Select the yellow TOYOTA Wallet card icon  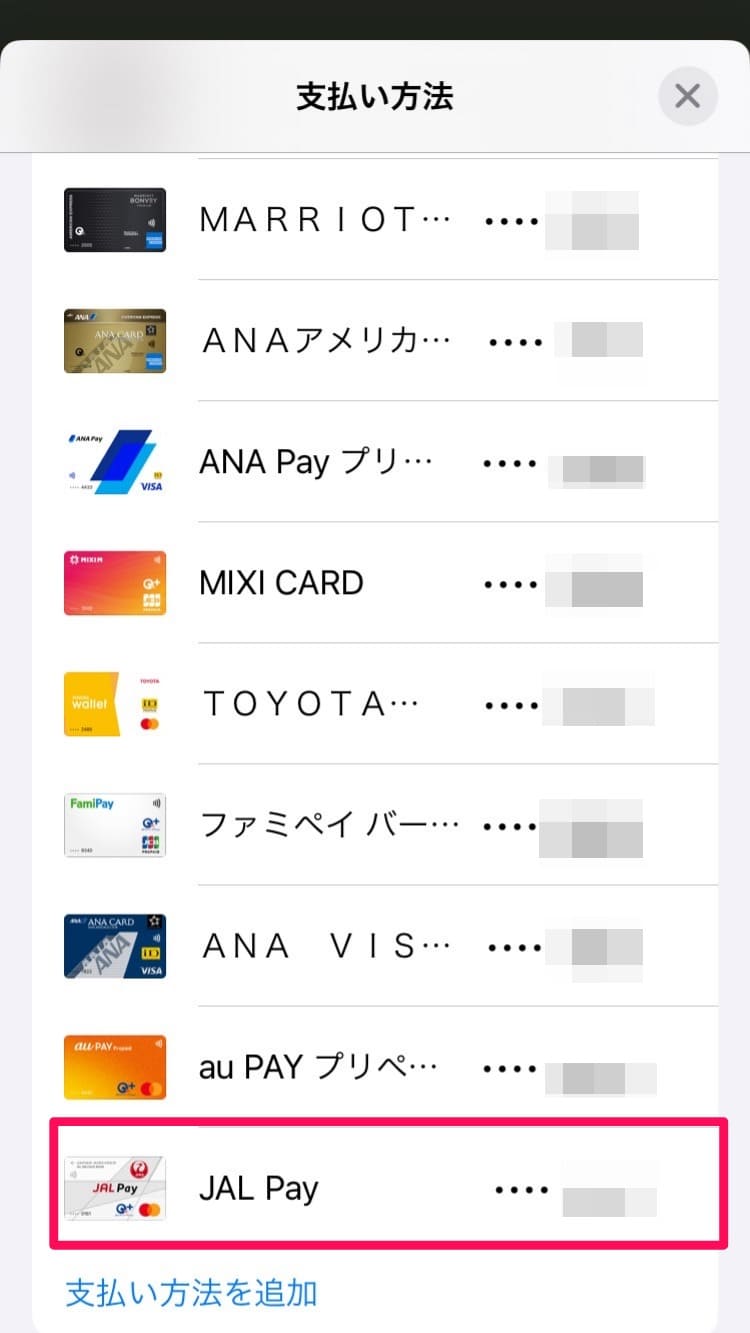pyautogui.click(x=114, y=704)
